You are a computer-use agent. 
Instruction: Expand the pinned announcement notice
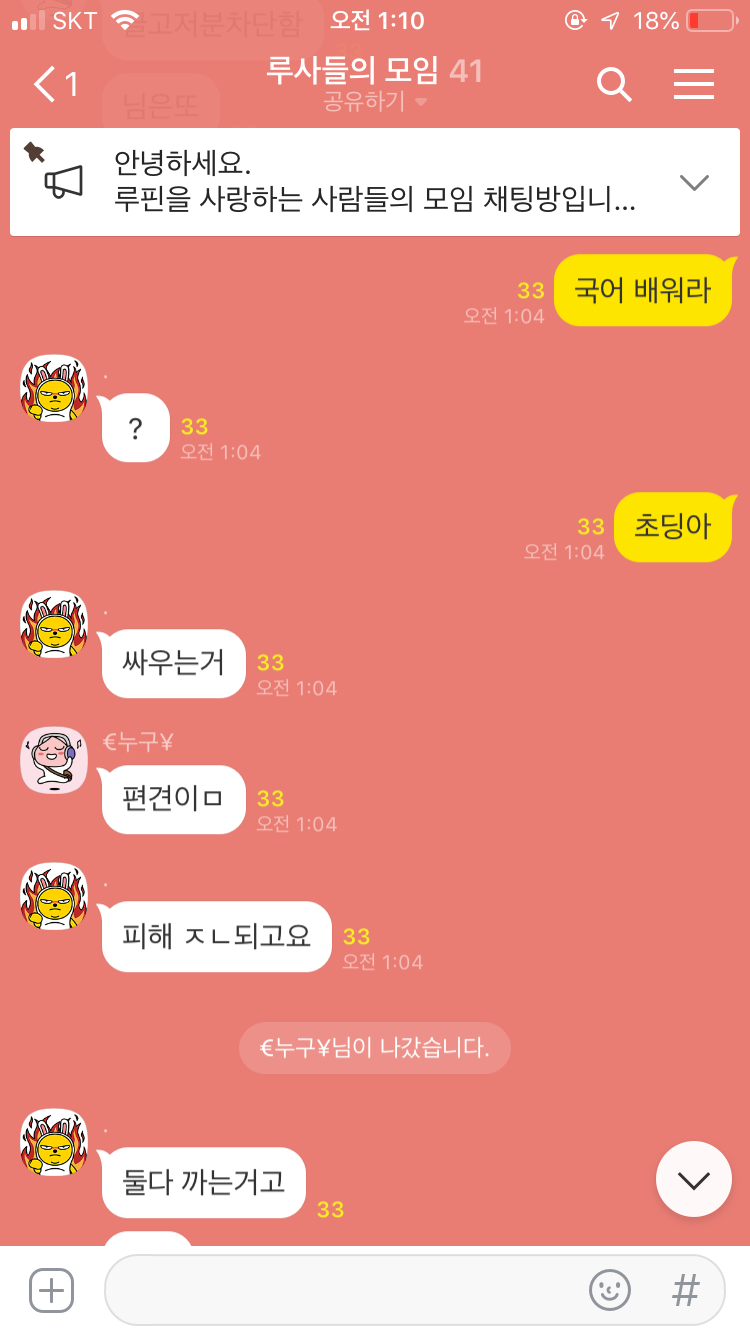pos(693,182)
